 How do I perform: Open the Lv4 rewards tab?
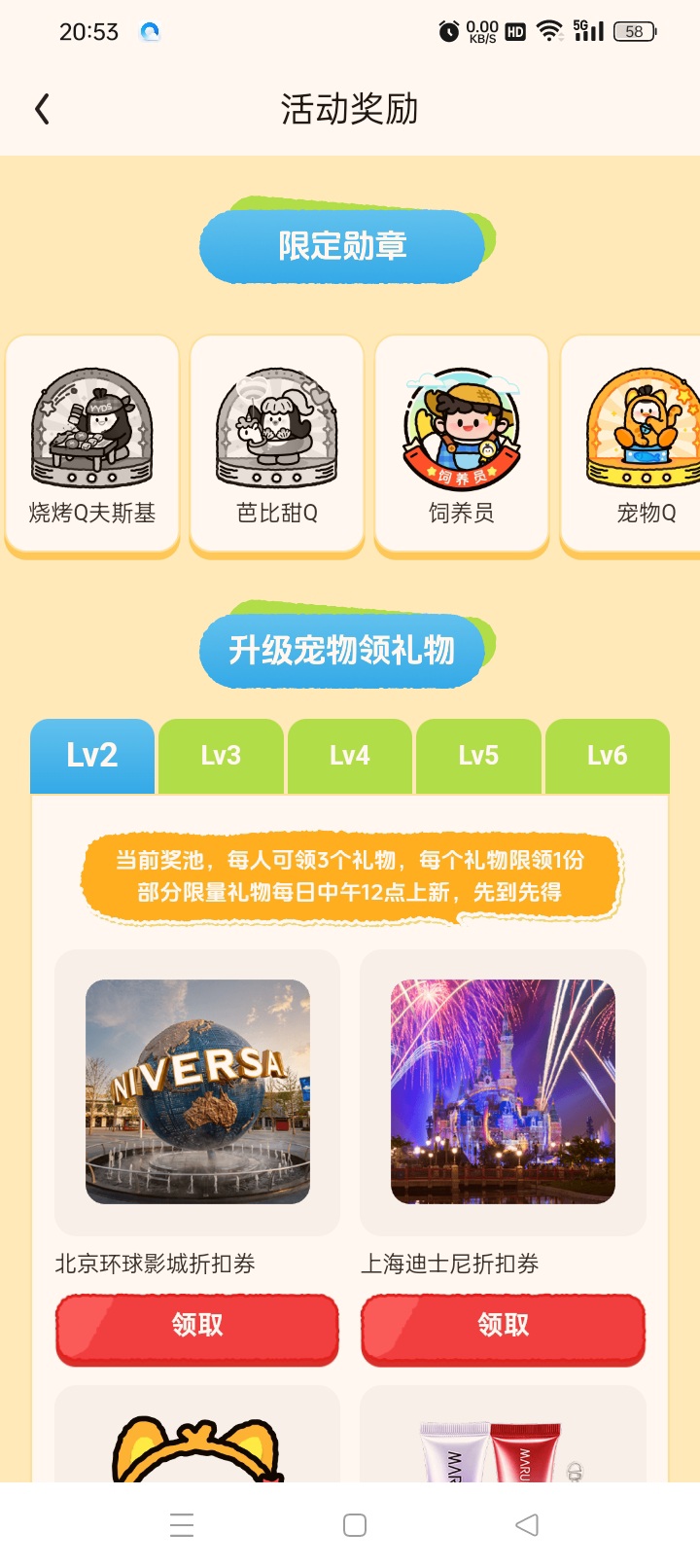(350, 756)
